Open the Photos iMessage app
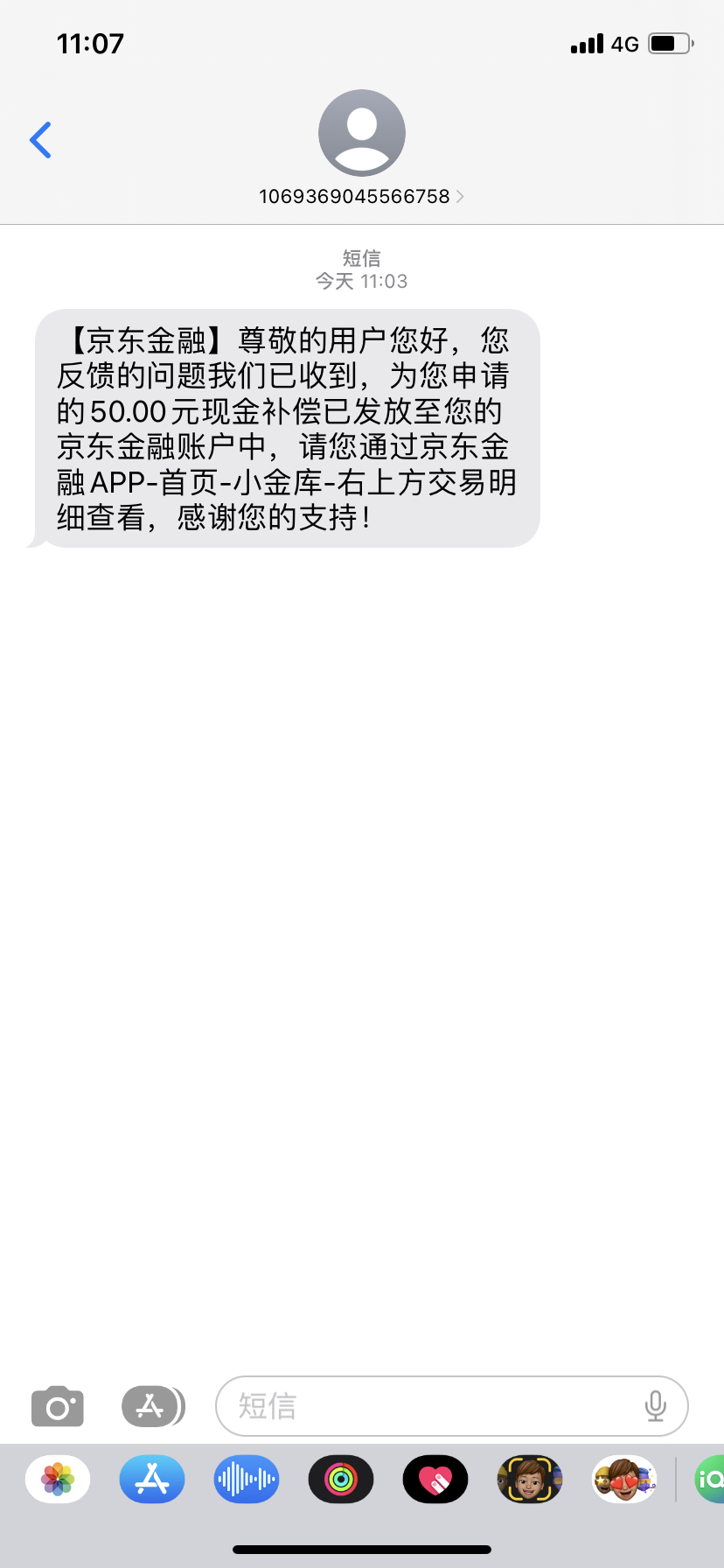 [58, 1480]
